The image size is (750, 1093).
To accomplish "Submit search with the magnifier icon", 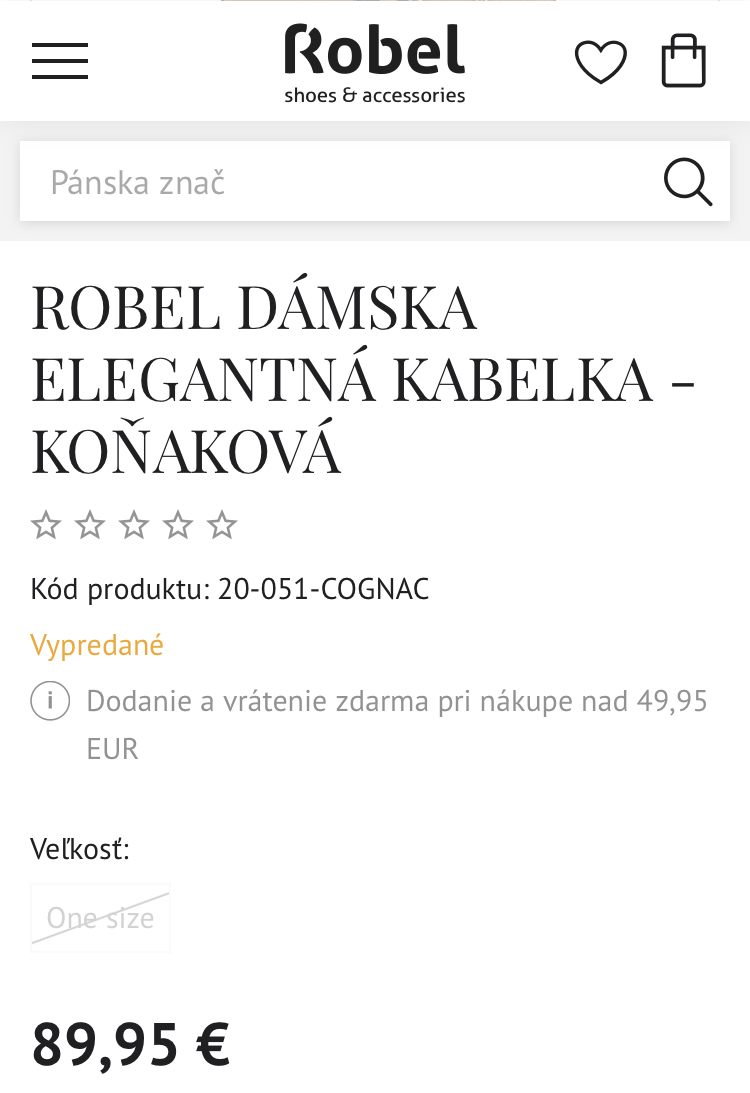I will point(688,182).
